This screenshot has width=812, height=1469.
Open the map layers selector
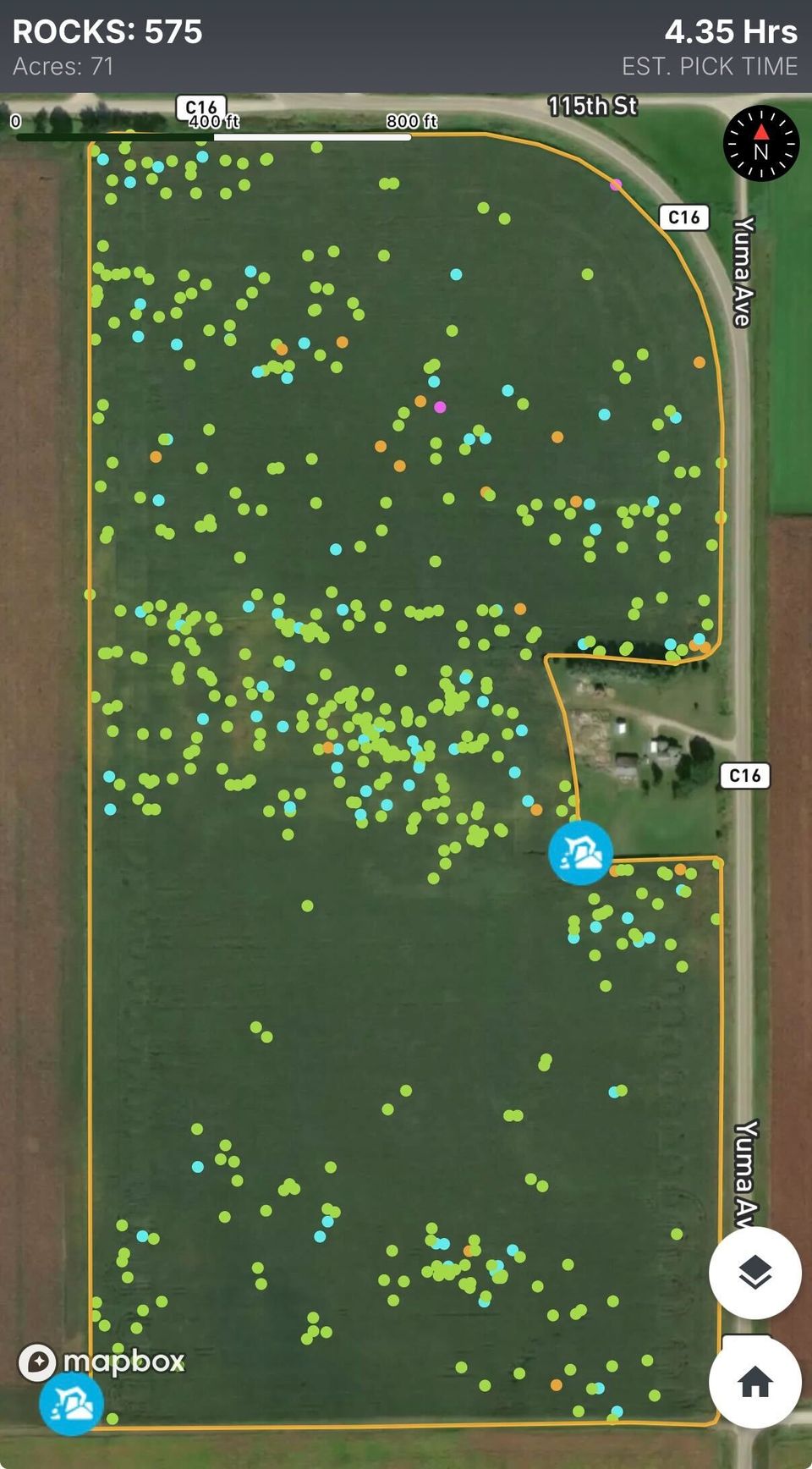tap(754, 1272)
